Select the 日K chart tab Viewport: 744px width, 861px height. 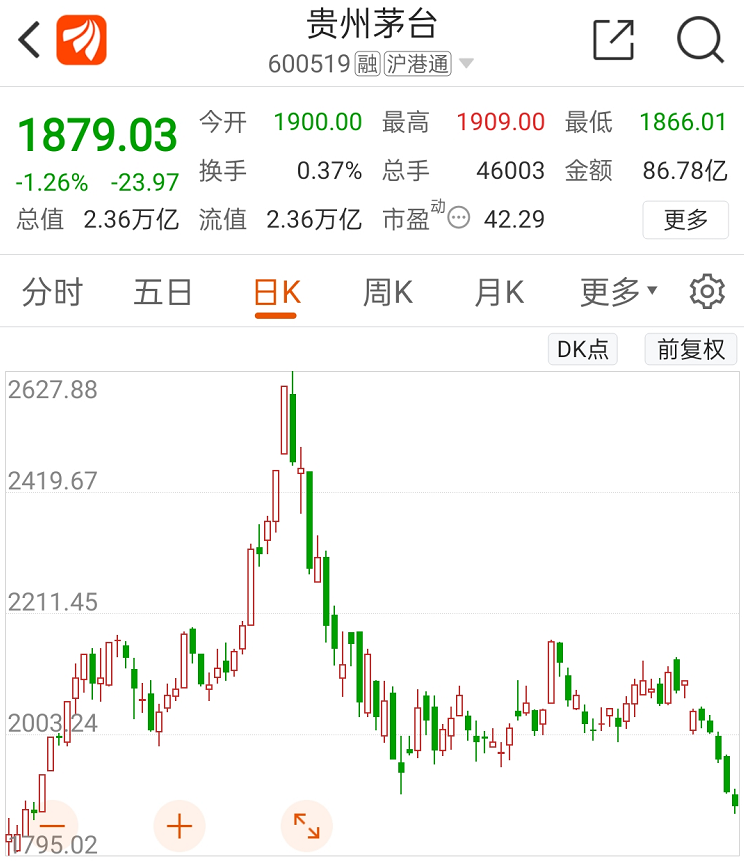pos(277,293)
